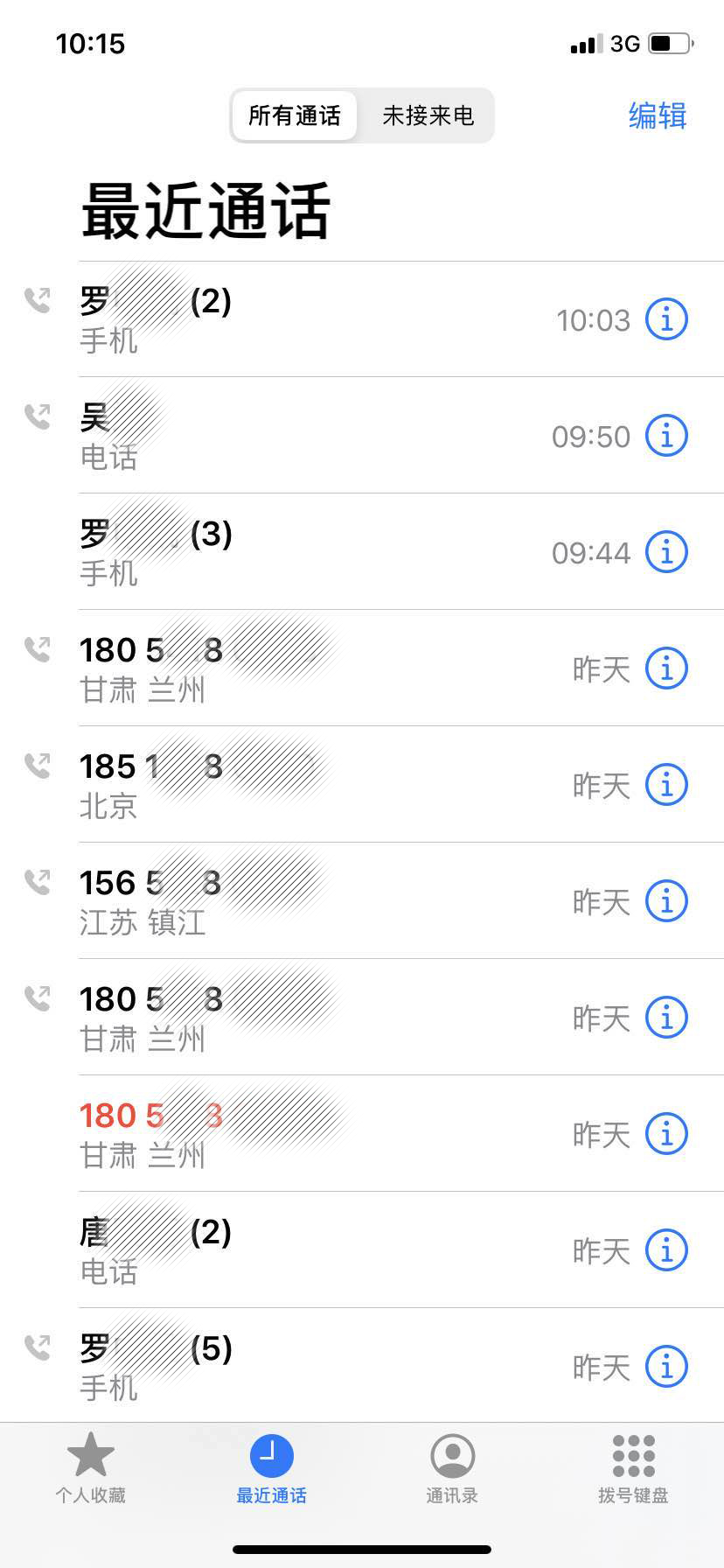Open info for the 09:44 call
Screen dimensions: 724x1568
pos(666,552)
